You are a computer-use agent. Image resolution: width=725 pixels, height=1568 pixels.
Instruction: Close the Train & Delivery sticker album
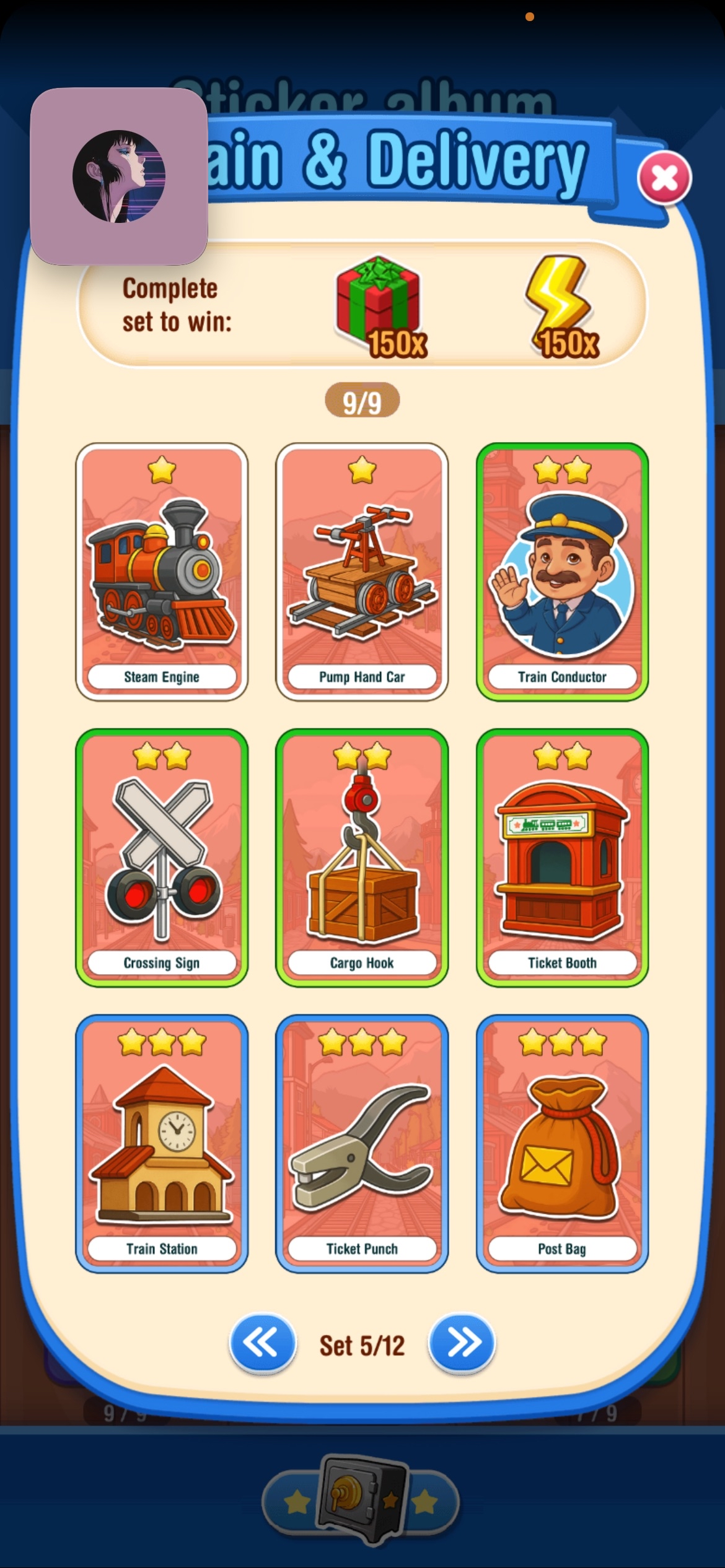click(x=664, y=179)
